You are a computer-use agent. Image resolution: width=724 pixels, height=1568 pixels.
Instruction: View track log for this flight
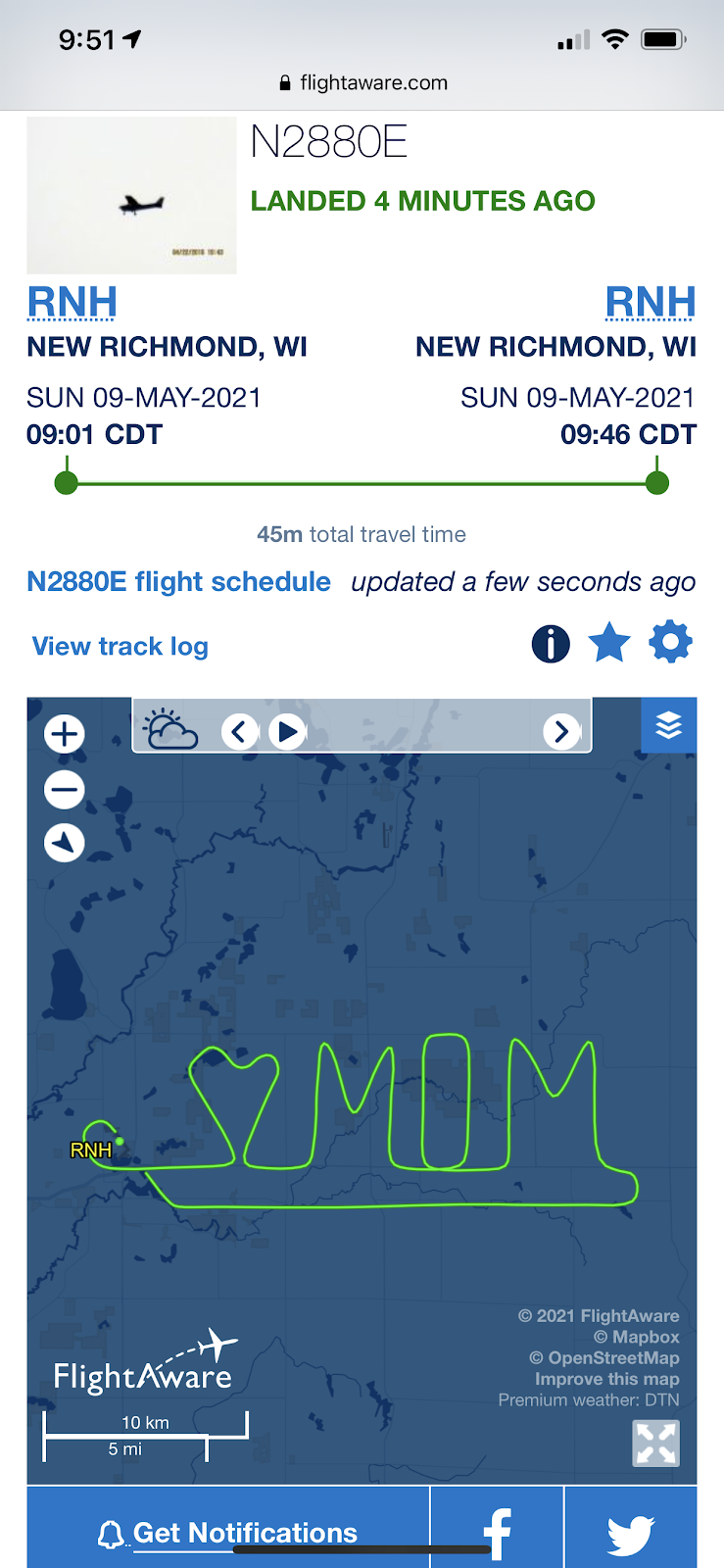(120, 647)
